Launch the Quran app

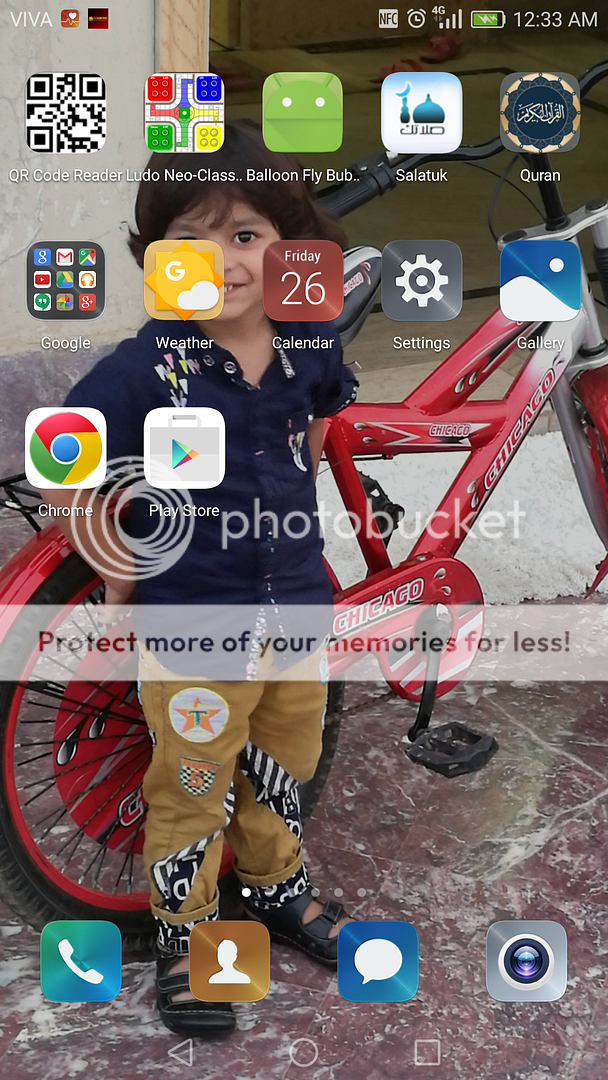[x=540, y=113]
